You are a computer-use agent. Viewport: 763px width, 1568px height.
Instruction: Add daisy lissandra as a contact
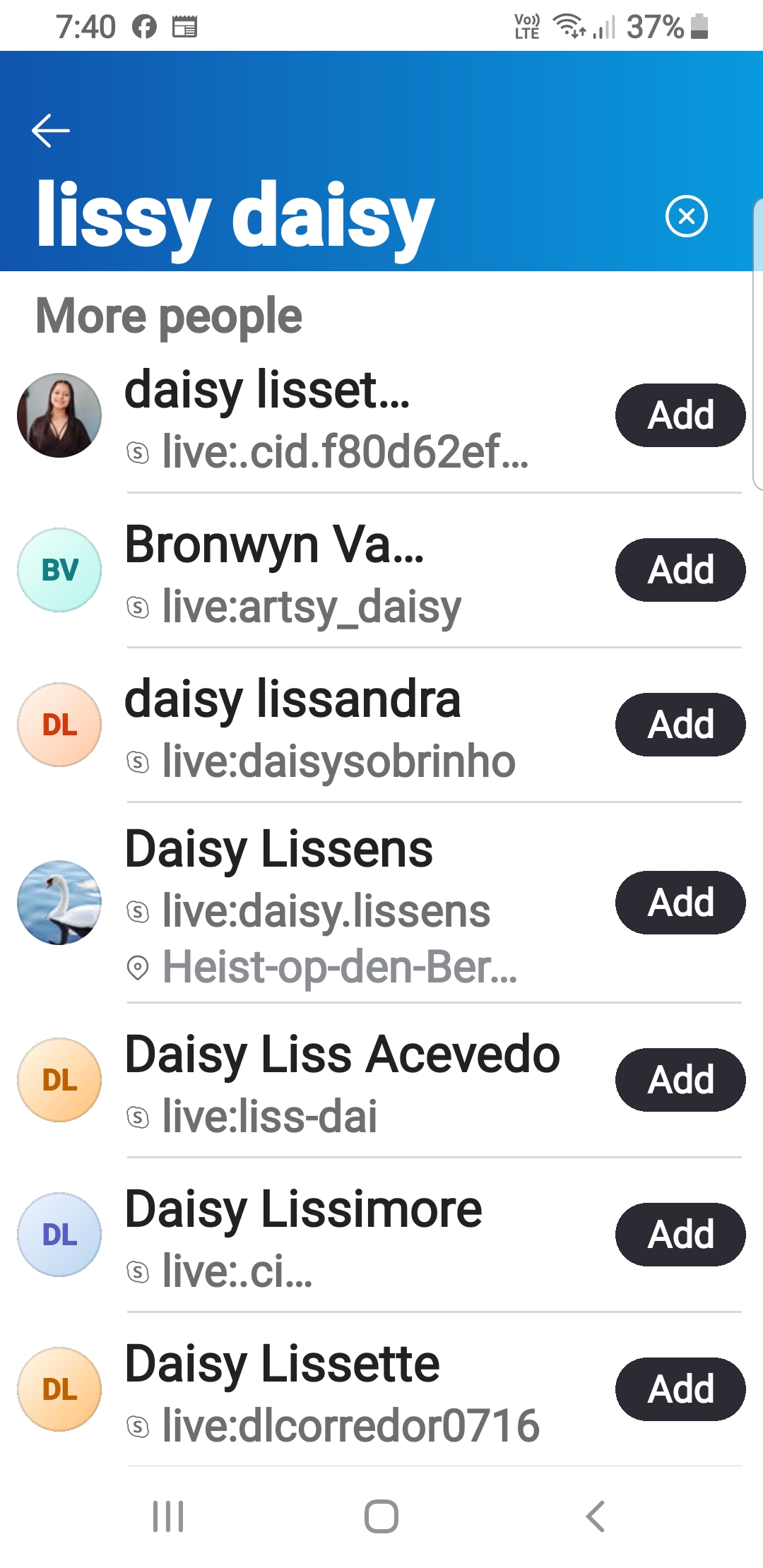point(680,725)
